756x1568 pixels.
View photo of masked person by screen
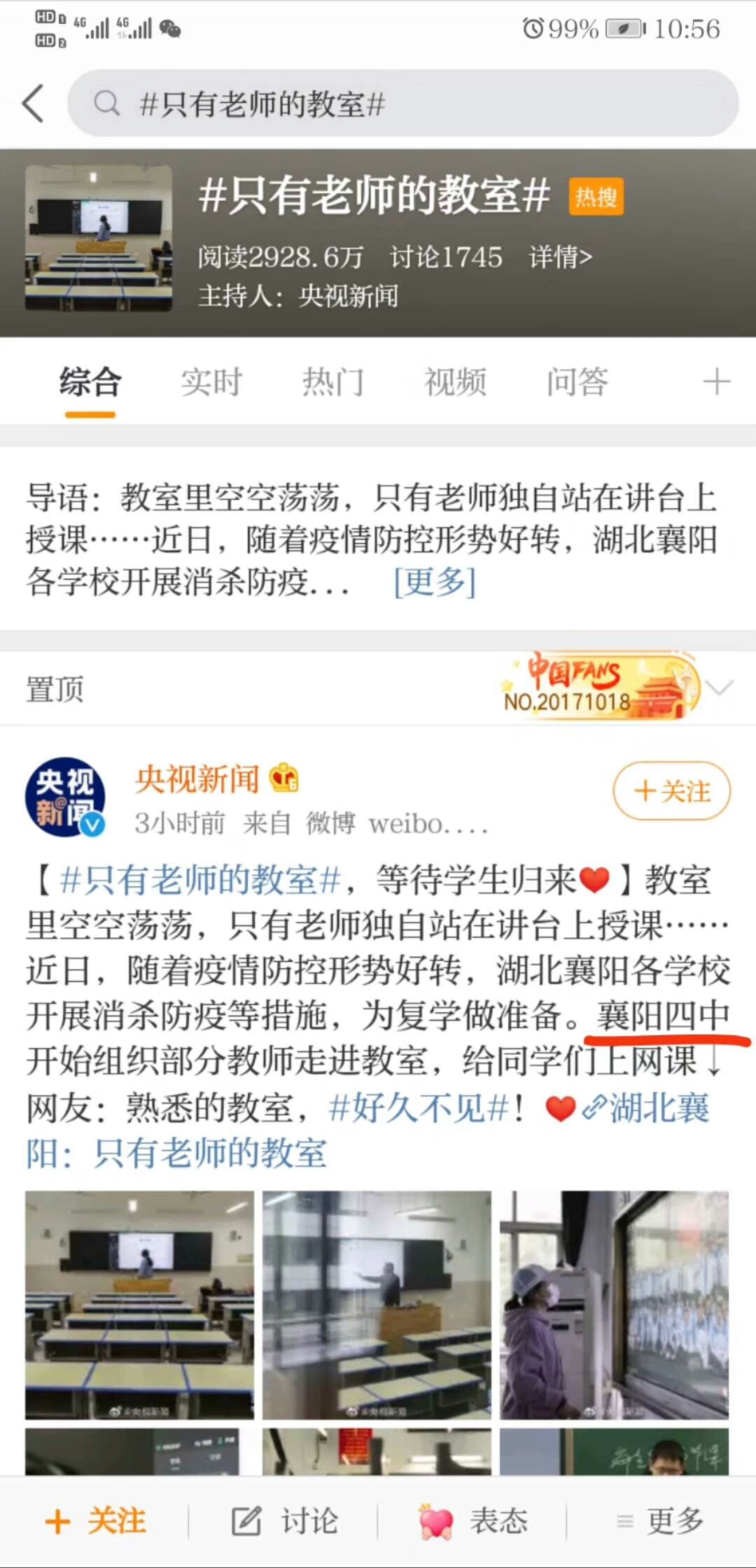[614, 1305]
